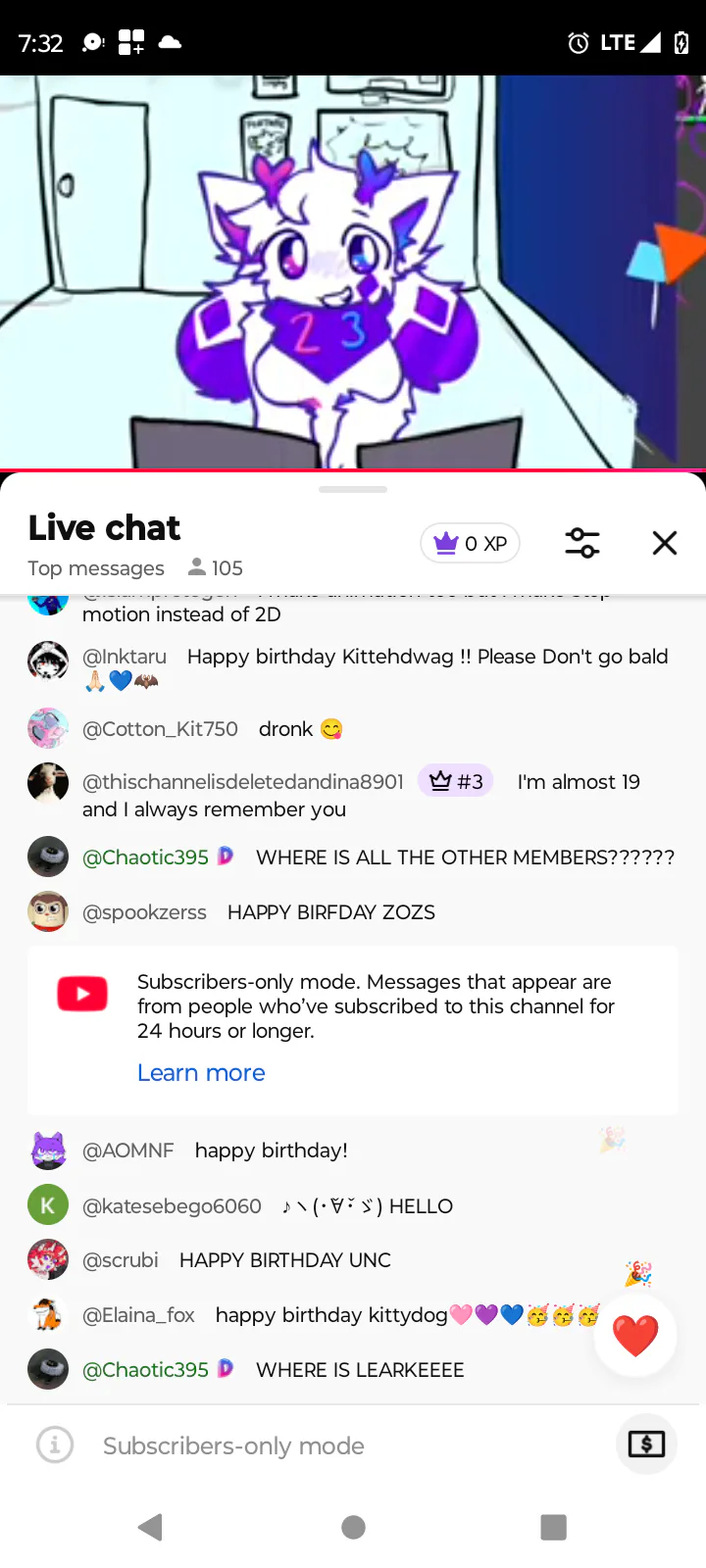The image size is (706, 1568).
Task: Open @spookzerss's HAPPY BIRFDAY ZOZS message
Action: coord(330,912)
